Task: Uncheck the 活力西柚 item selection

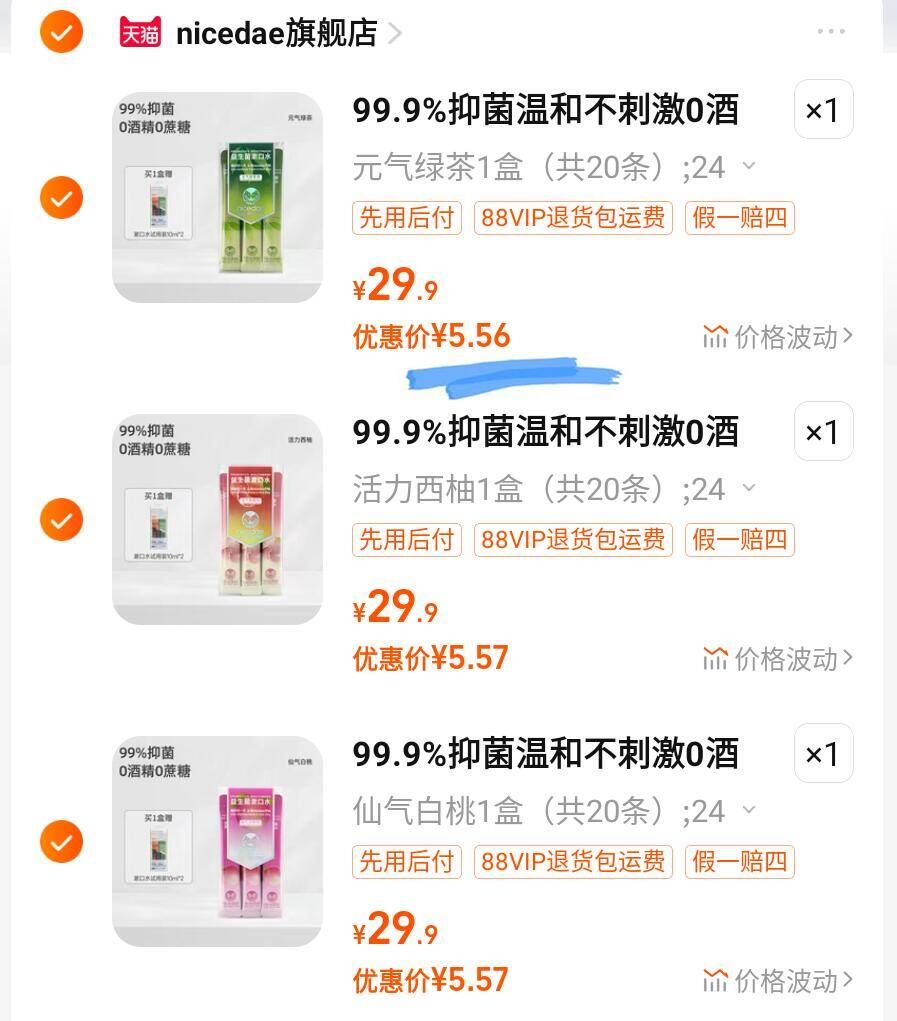Action: pos(60,517)
